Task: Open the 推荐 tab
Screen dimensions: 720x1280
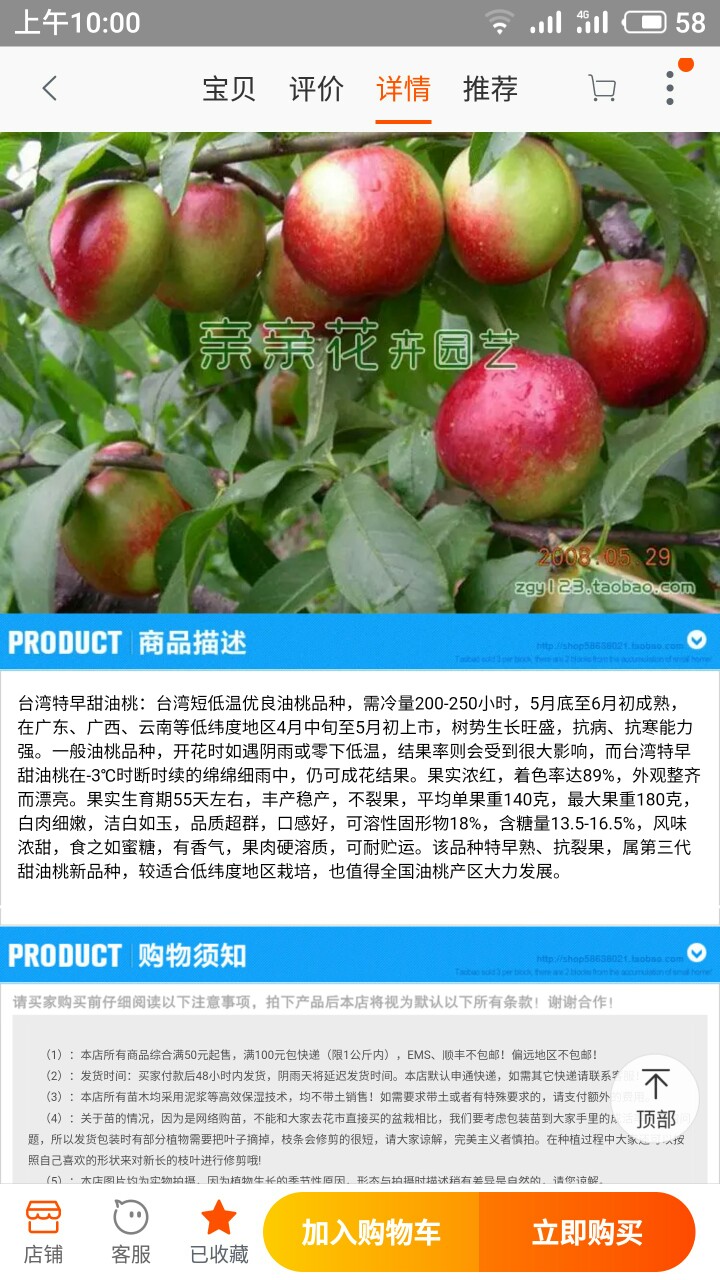Action: pyautogui.click(x=490, y=89)
